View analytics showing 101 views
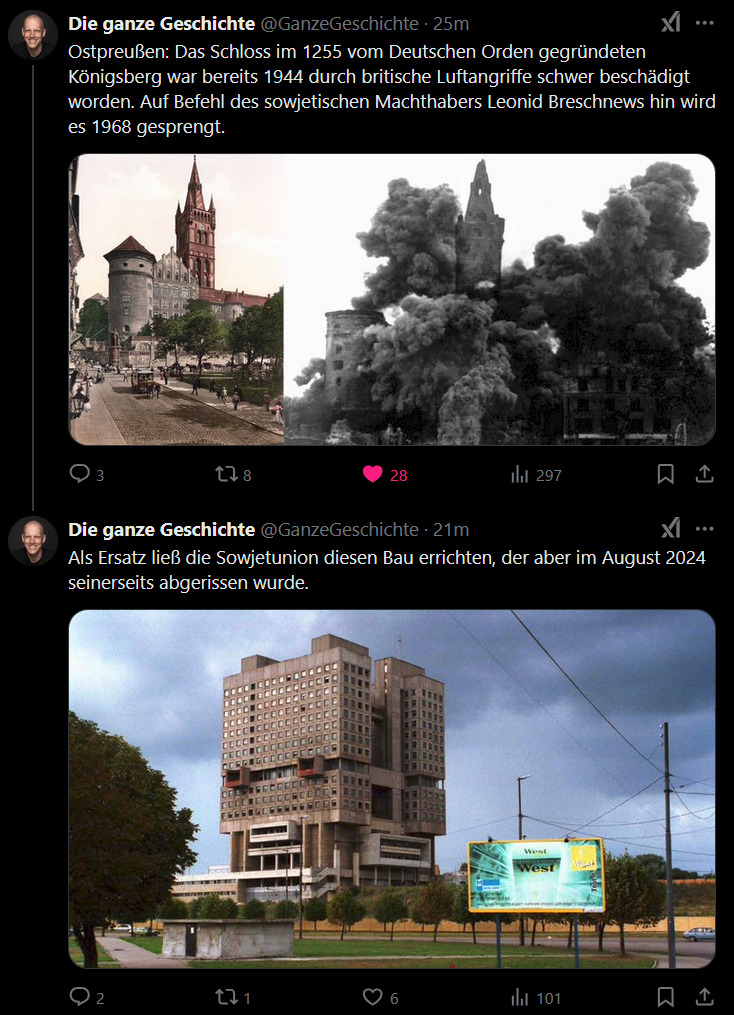The height and width of the screenshot is (1015, 734). click(x=520, y=997)
